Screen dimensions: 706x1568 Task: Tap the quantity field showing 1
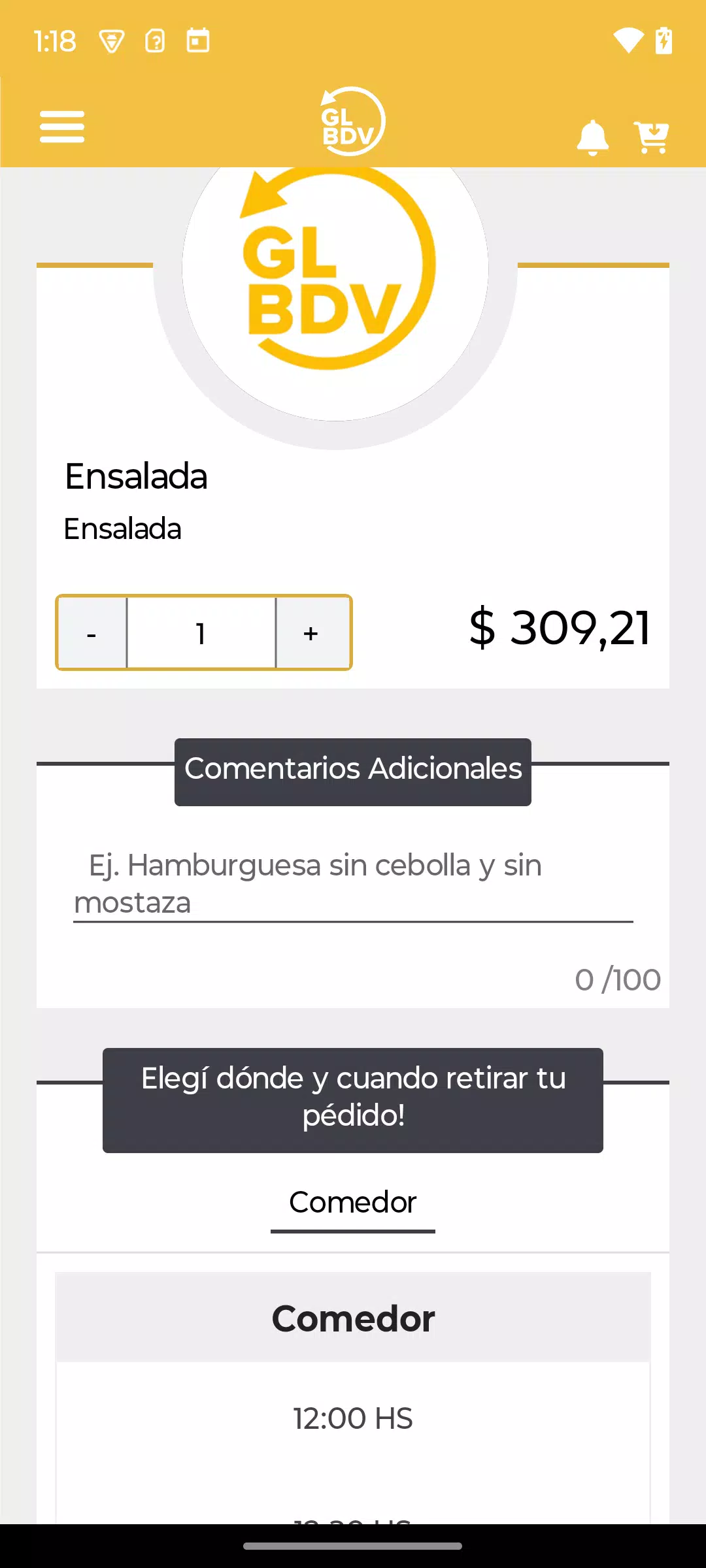click(201, 632)
